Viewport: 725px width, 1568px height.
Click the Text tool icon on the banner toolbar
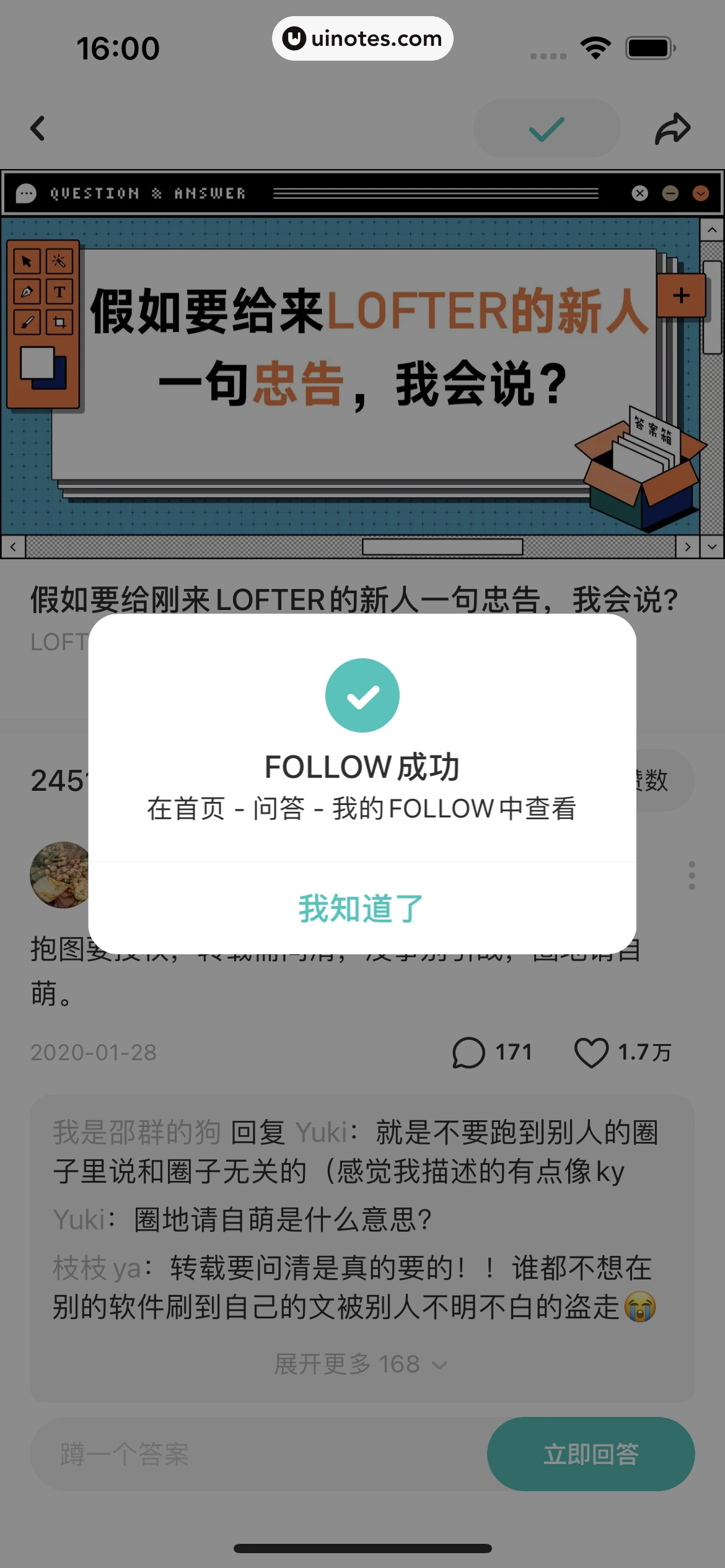(59, 292)
